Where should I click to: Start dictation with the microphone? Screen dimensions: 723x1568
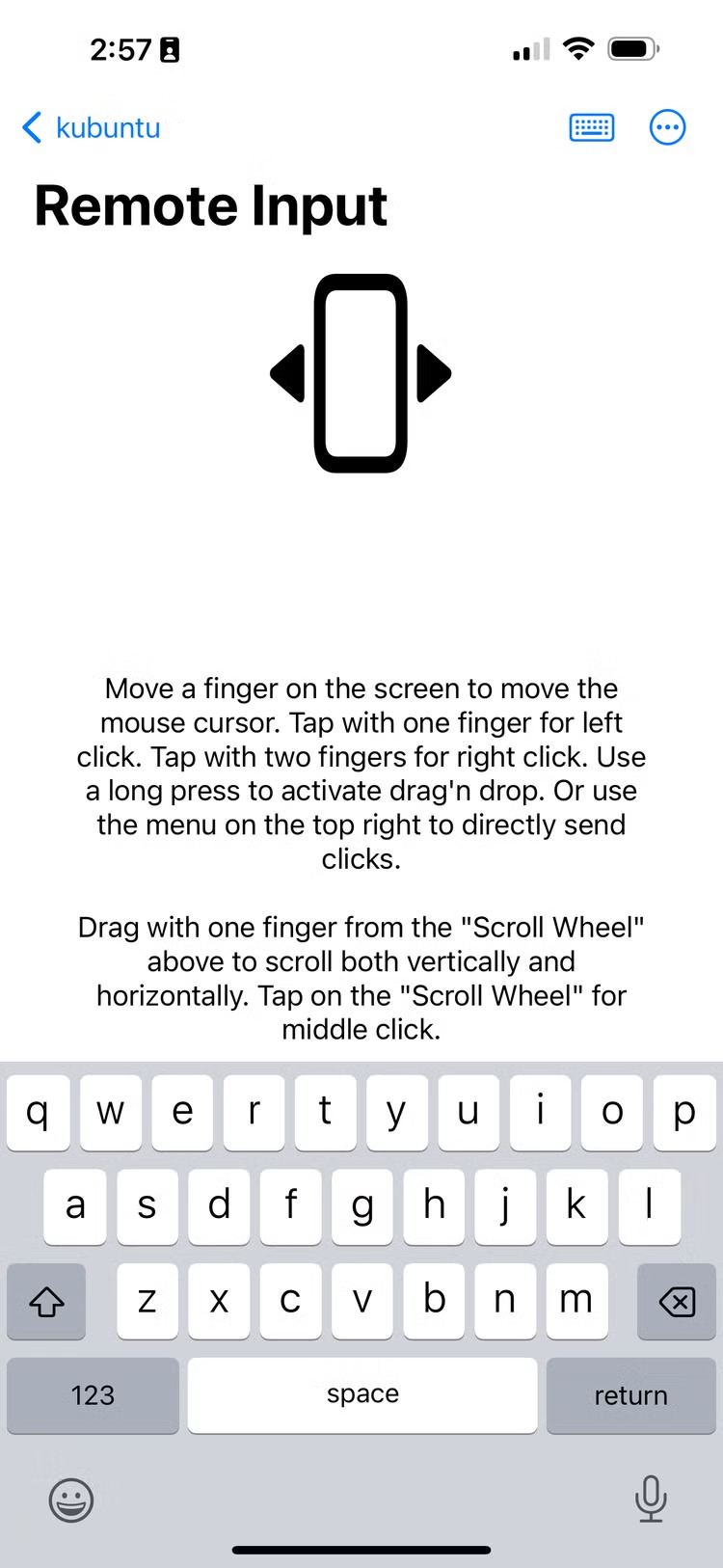tap(651, 1499)
